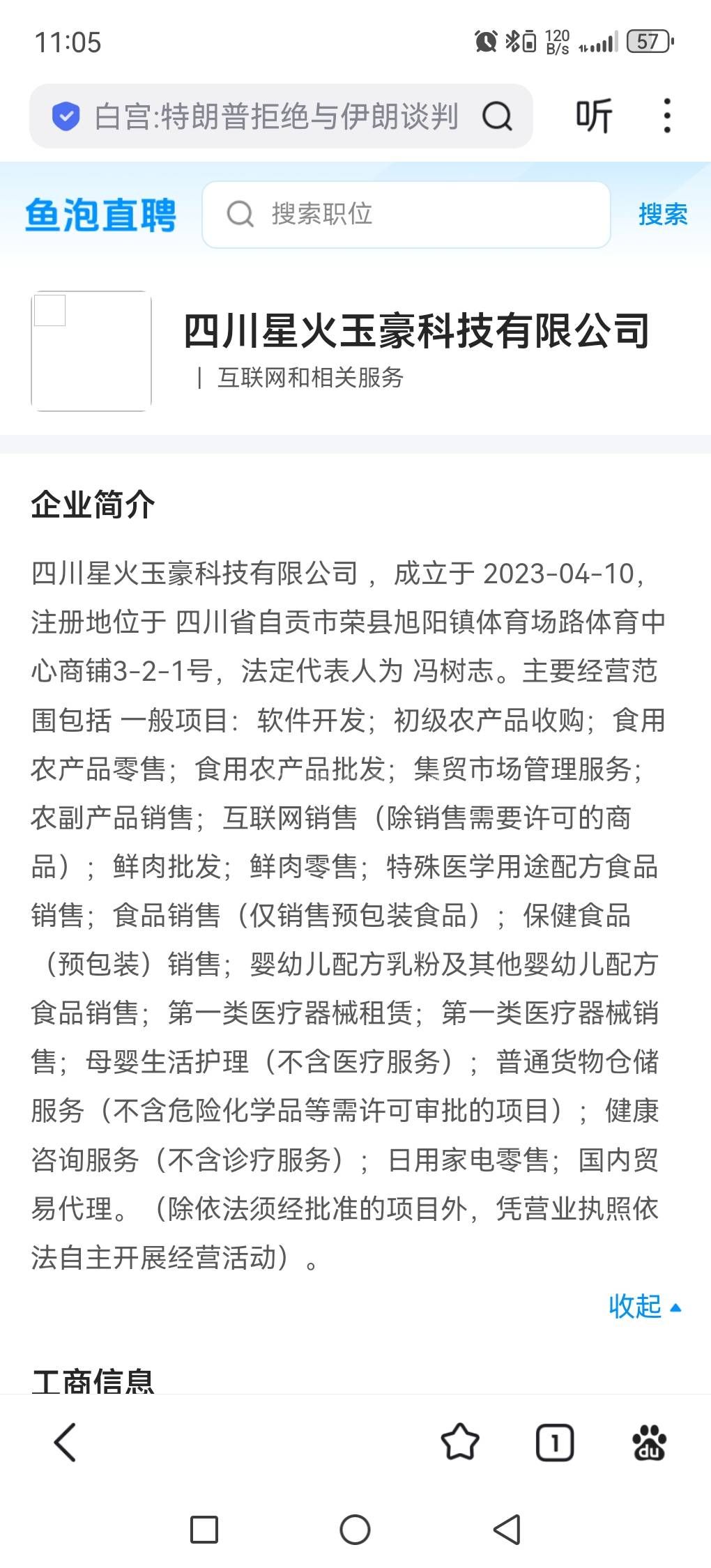Open the Baidu paw home button
The height and width of the screenshot is (1568, 711).
point(649,1442)
